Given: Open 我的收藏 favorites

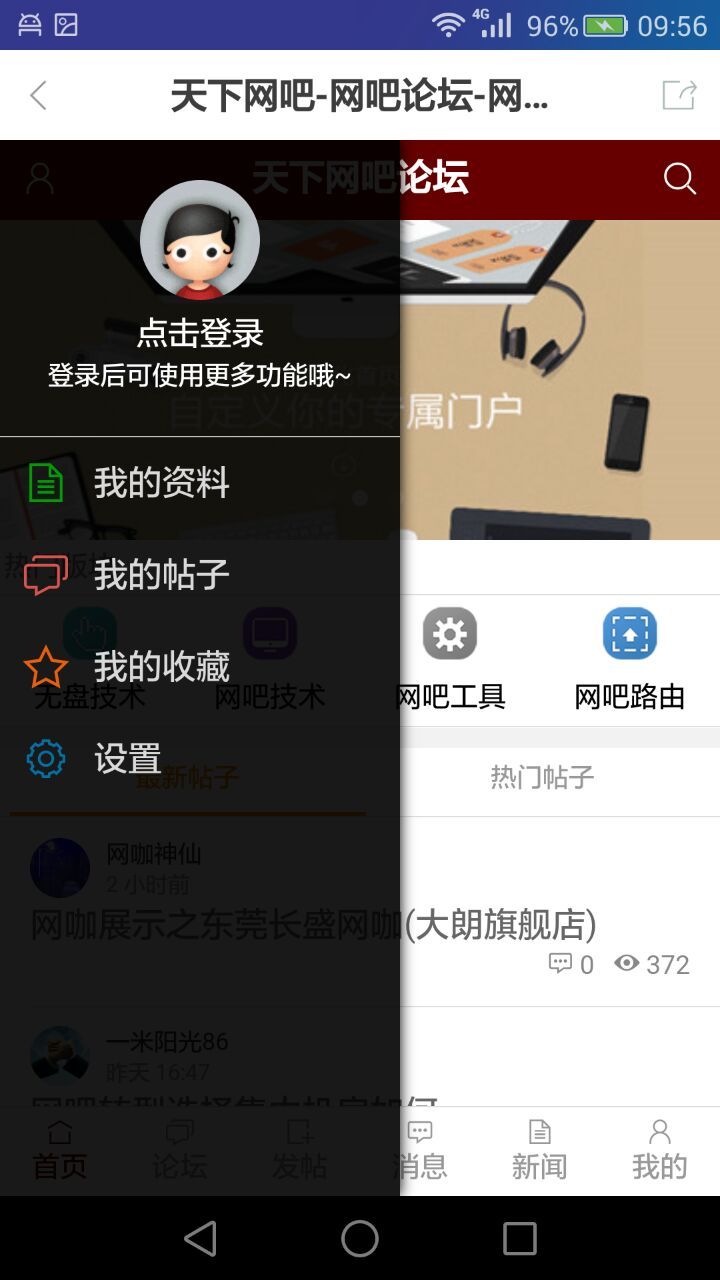Looking at the screenshot, I should click(160, 667).
